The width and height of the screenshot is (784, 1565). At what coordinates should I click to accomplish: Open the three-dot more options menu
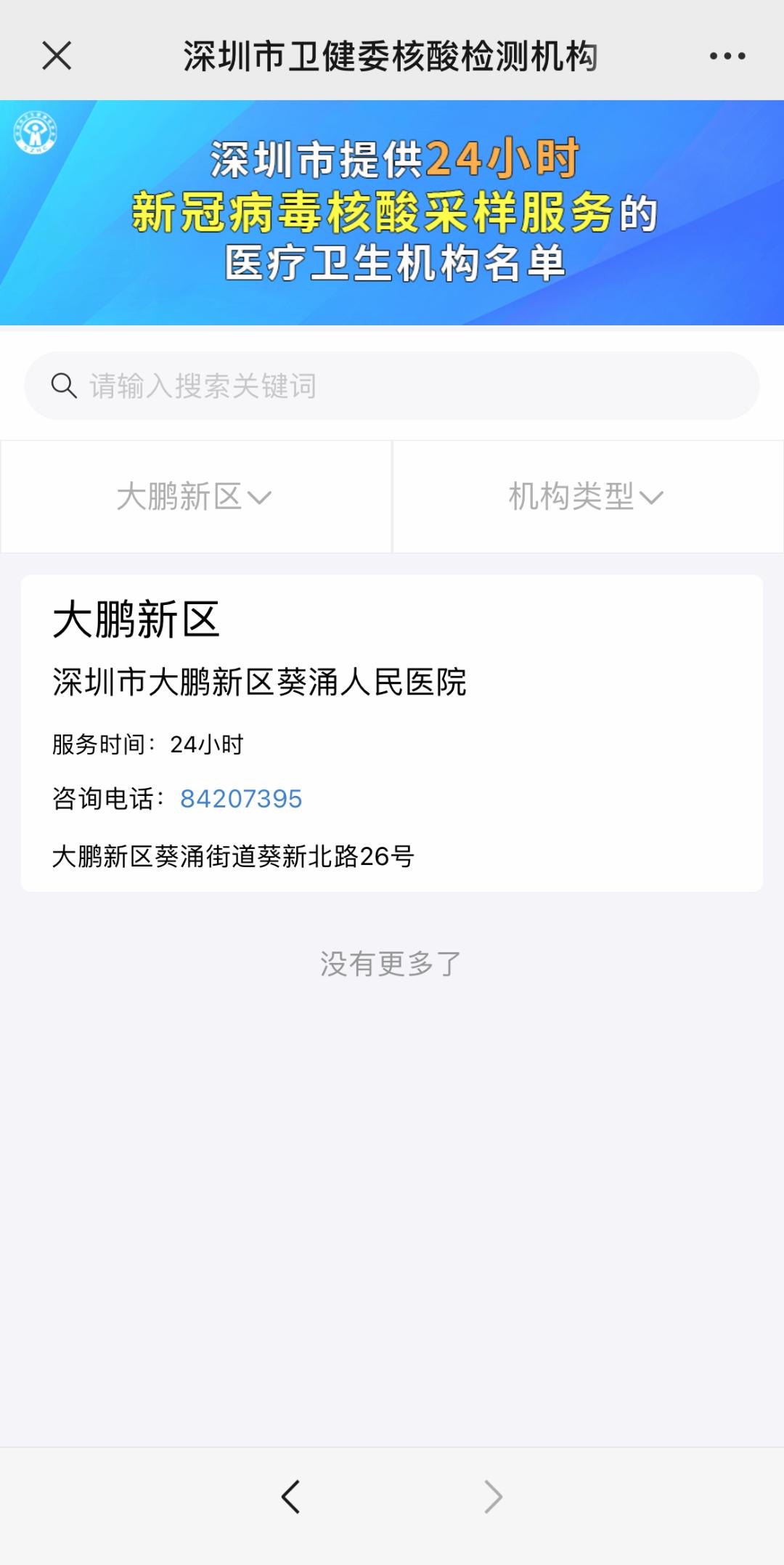[727, 56]
